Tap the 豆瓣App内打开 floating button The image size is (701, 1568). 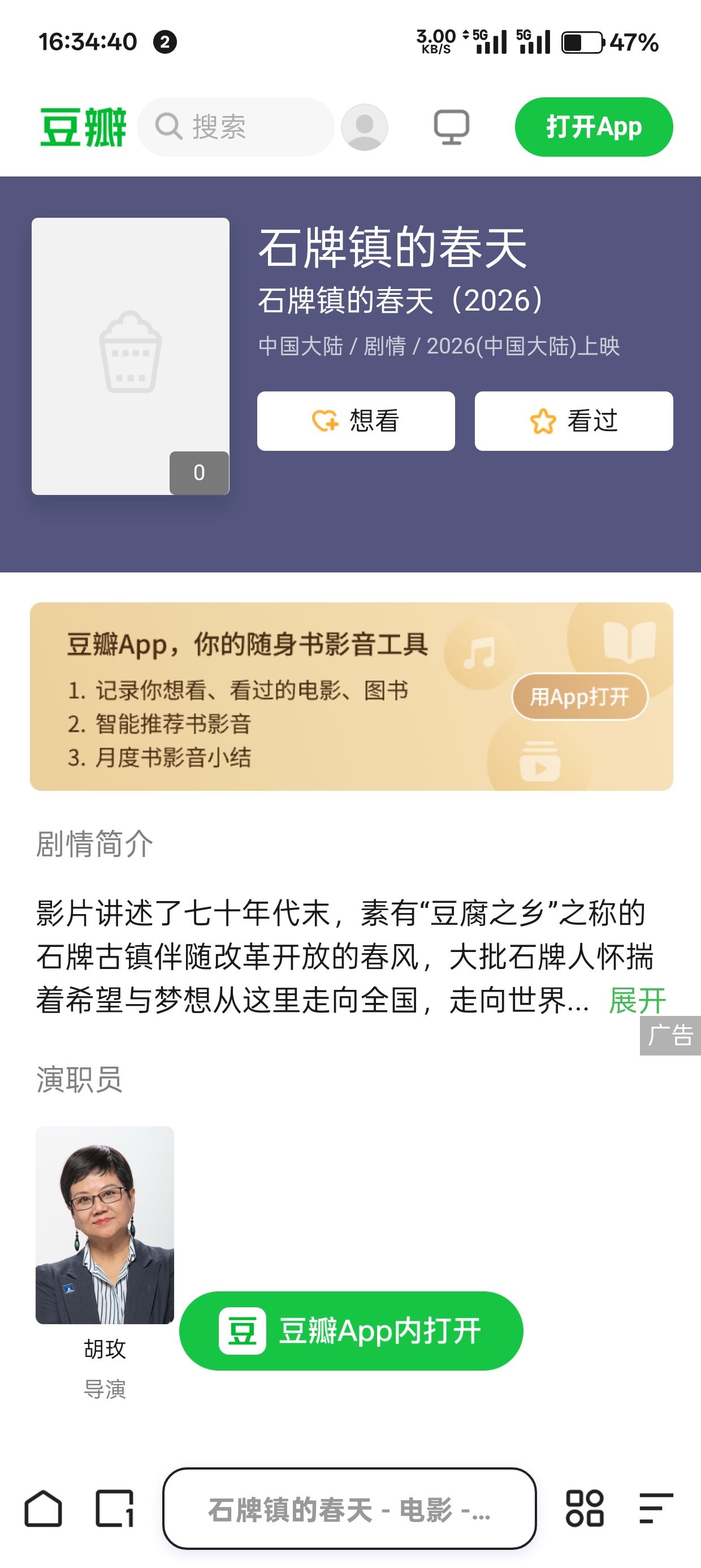[x=351, y=1330]
